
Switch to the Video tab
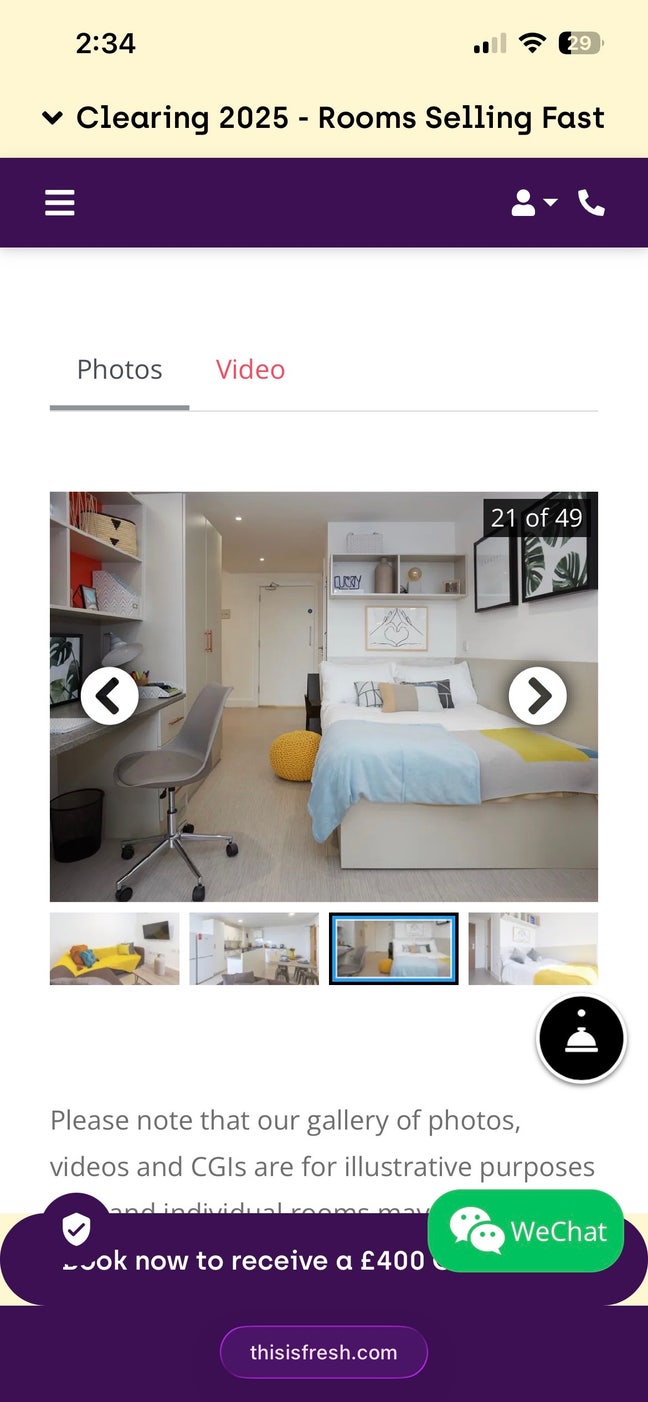pos(250,370)
